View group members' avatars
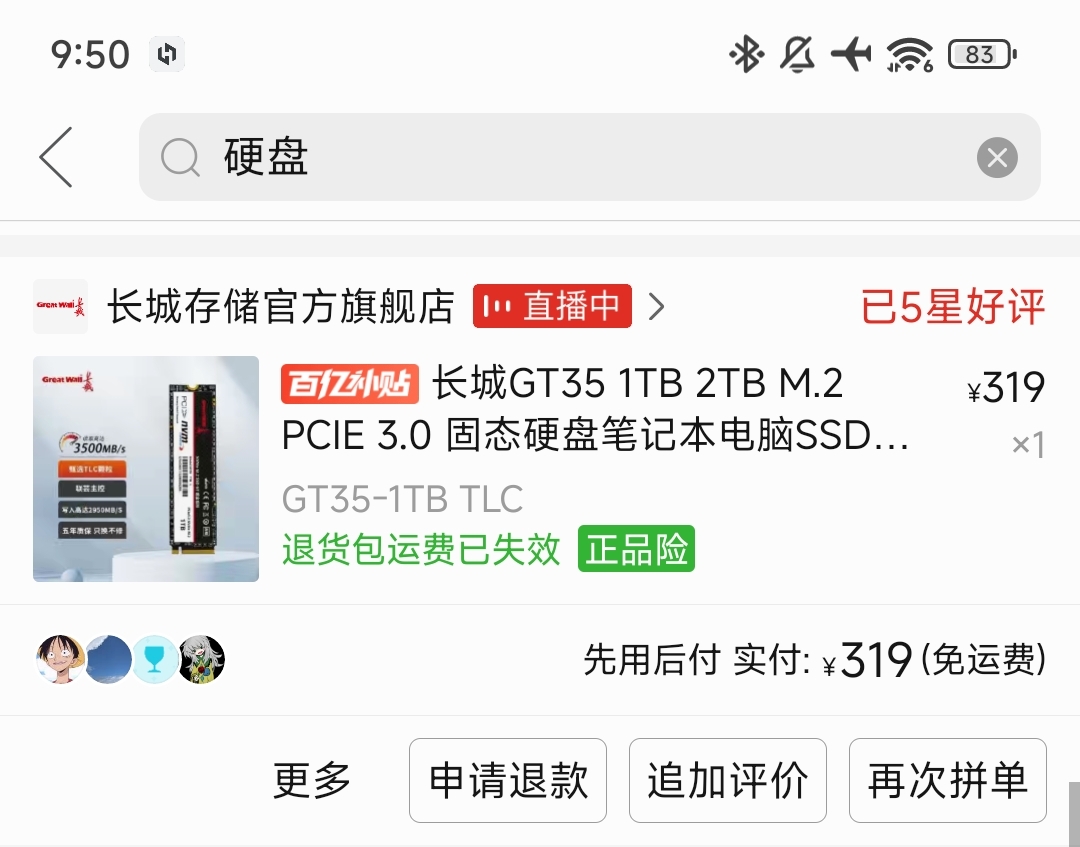 pos(131,660)
